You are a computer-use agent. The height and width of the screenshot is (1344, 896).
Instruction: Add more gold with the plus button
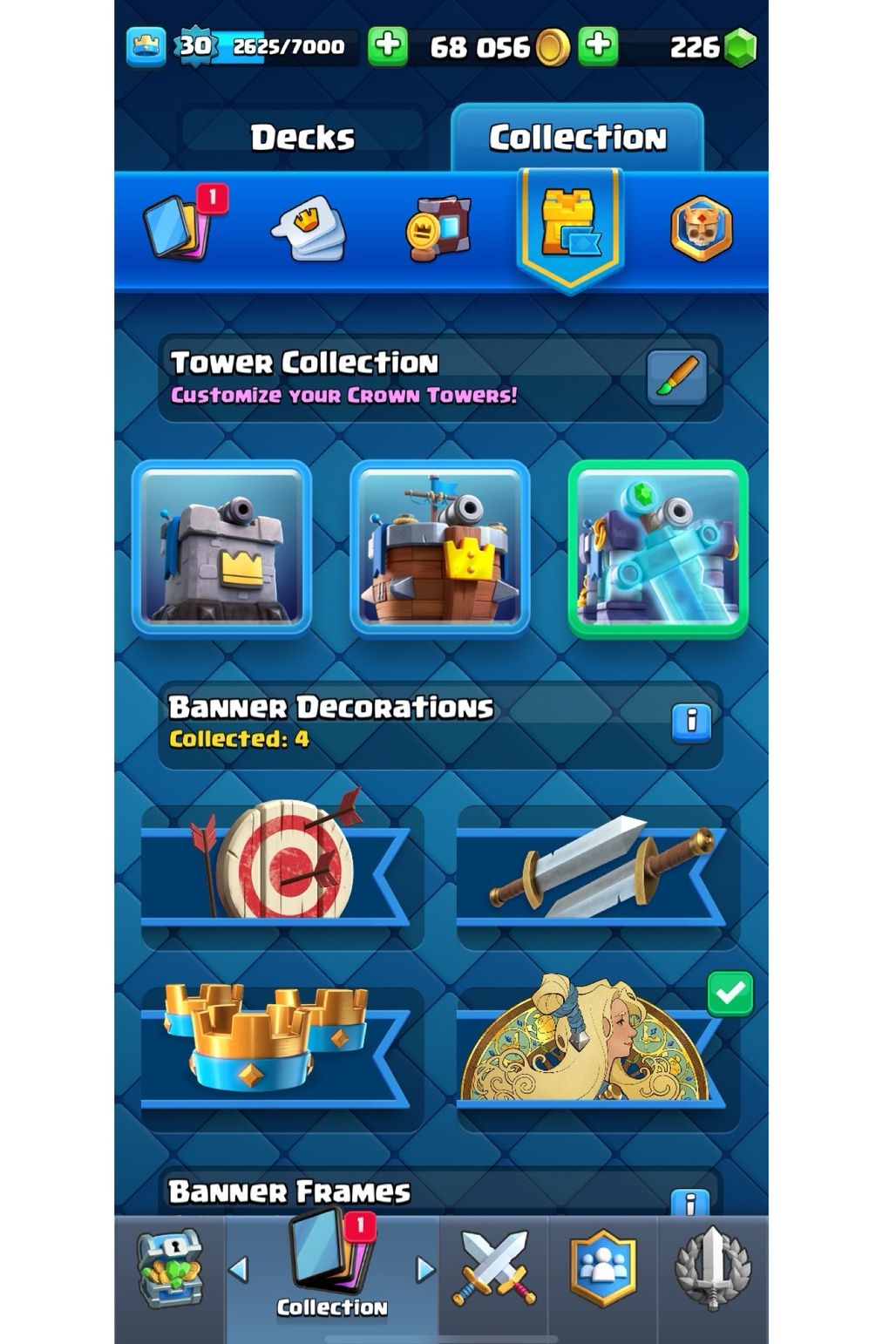point(388,46)
